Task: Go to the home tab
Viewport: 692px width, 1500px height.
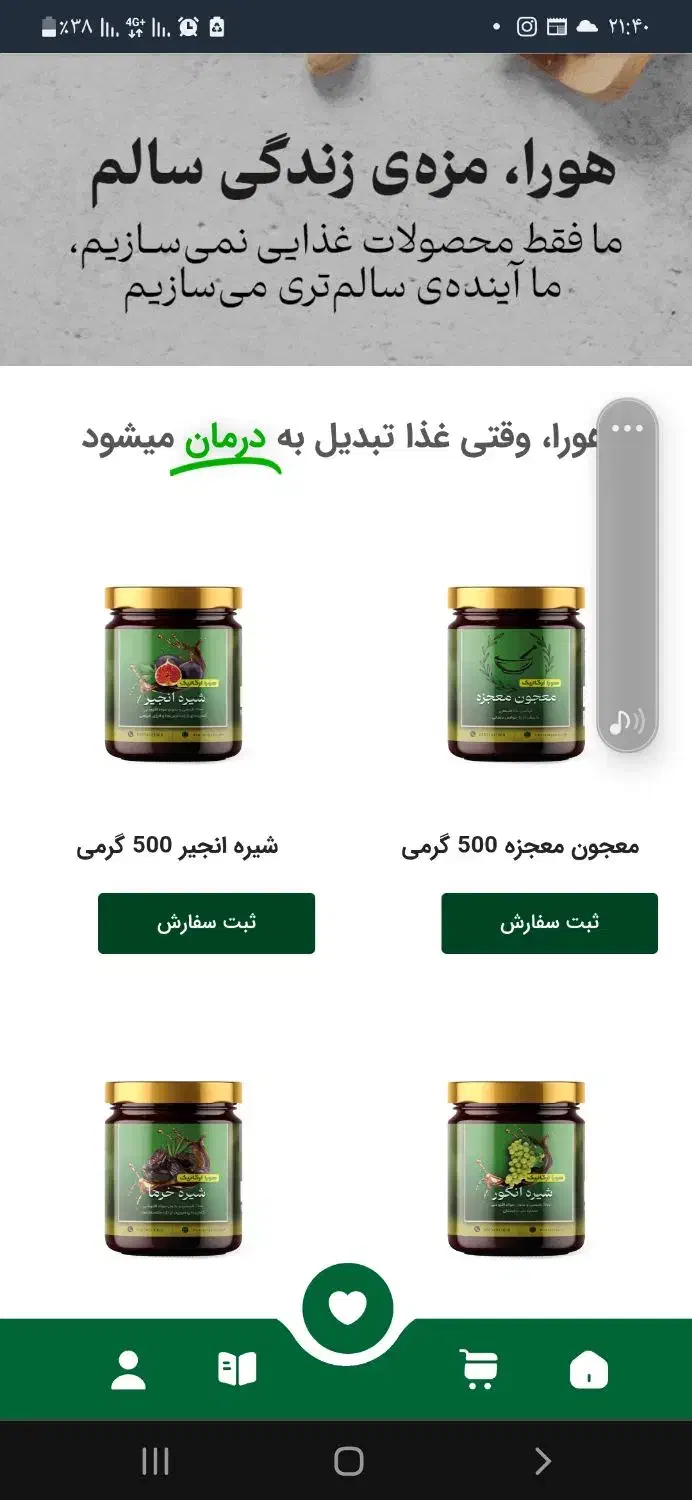Action: (x=588, y=1370)
